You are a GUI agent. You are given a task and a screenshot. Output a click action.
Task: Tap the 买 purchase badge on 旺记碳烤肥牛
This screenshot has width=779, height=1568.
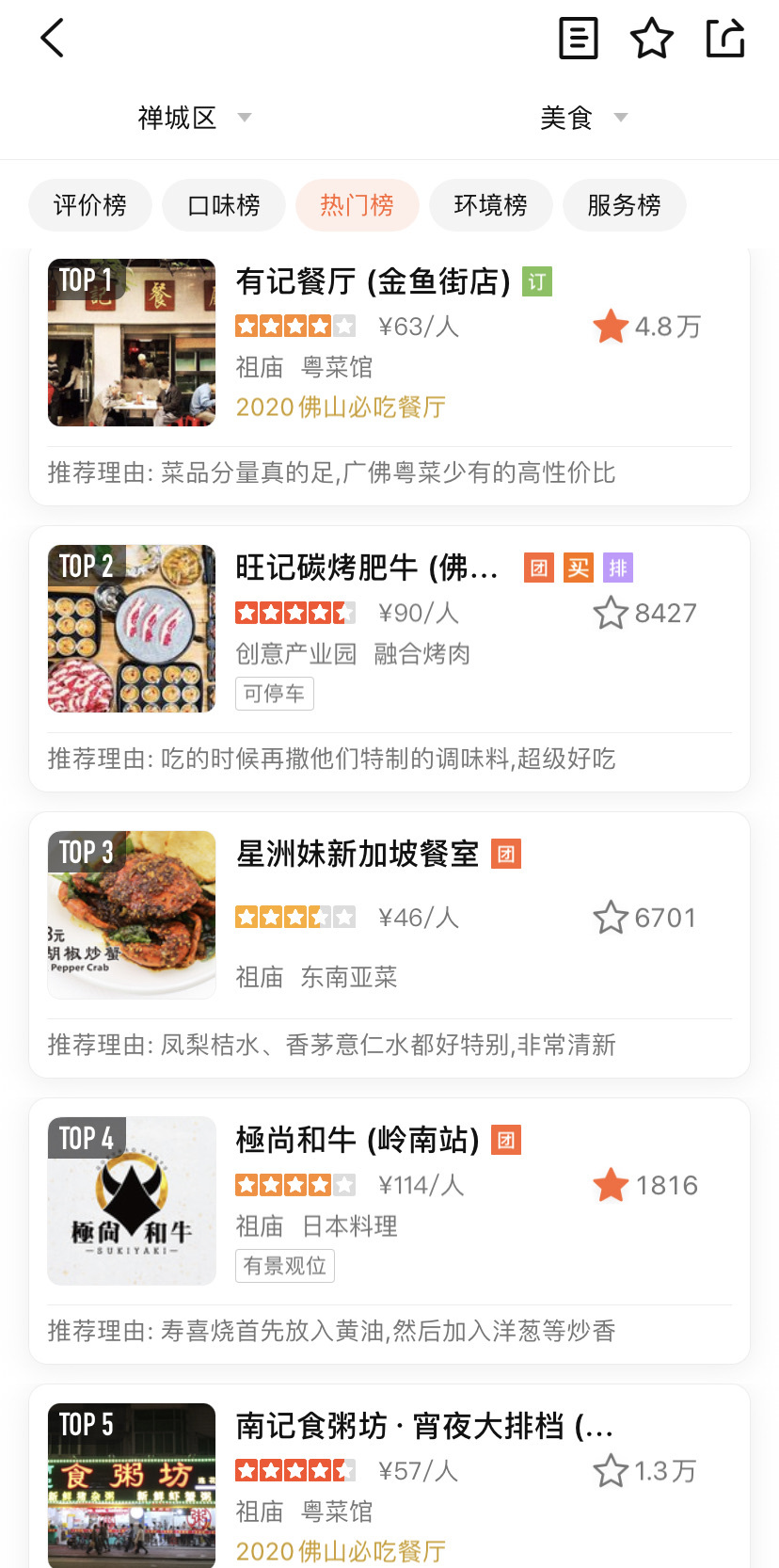[x=578, y=568]
